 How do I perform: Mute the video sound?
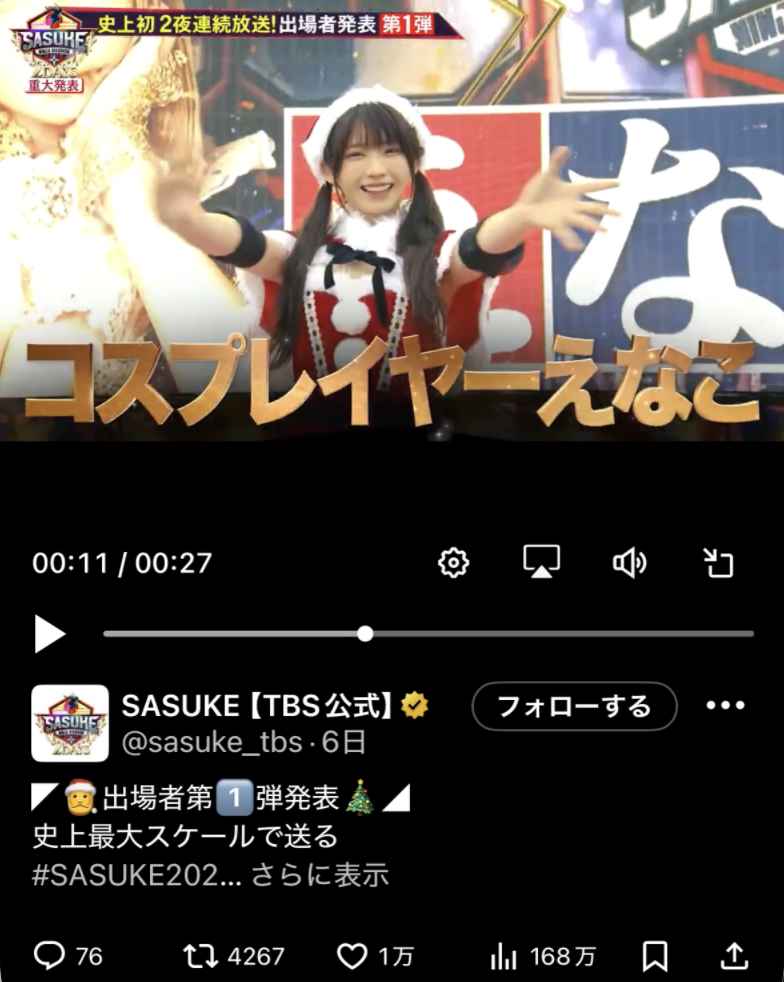(x=629, y=563)
